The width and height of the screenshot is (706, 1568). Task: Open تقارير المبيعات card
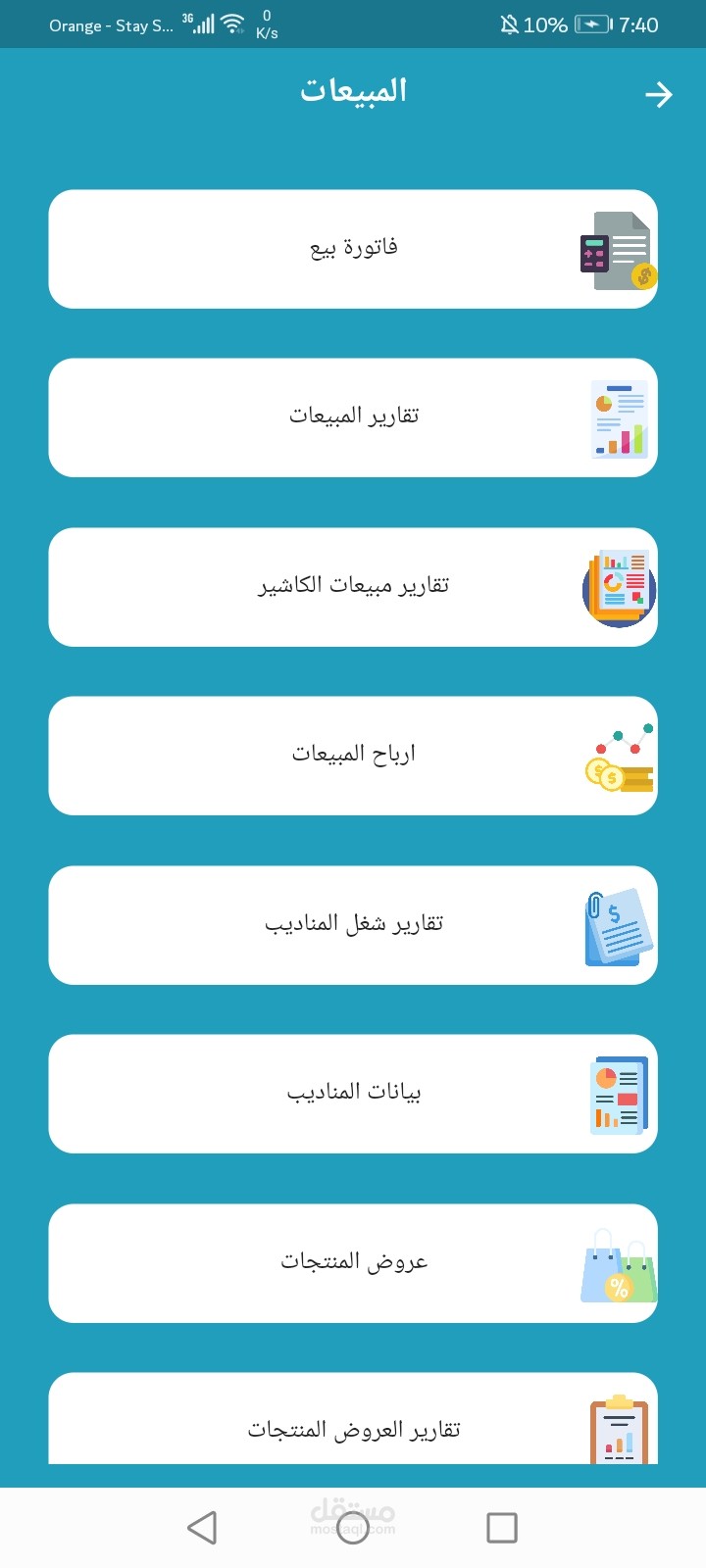point(353,417)
